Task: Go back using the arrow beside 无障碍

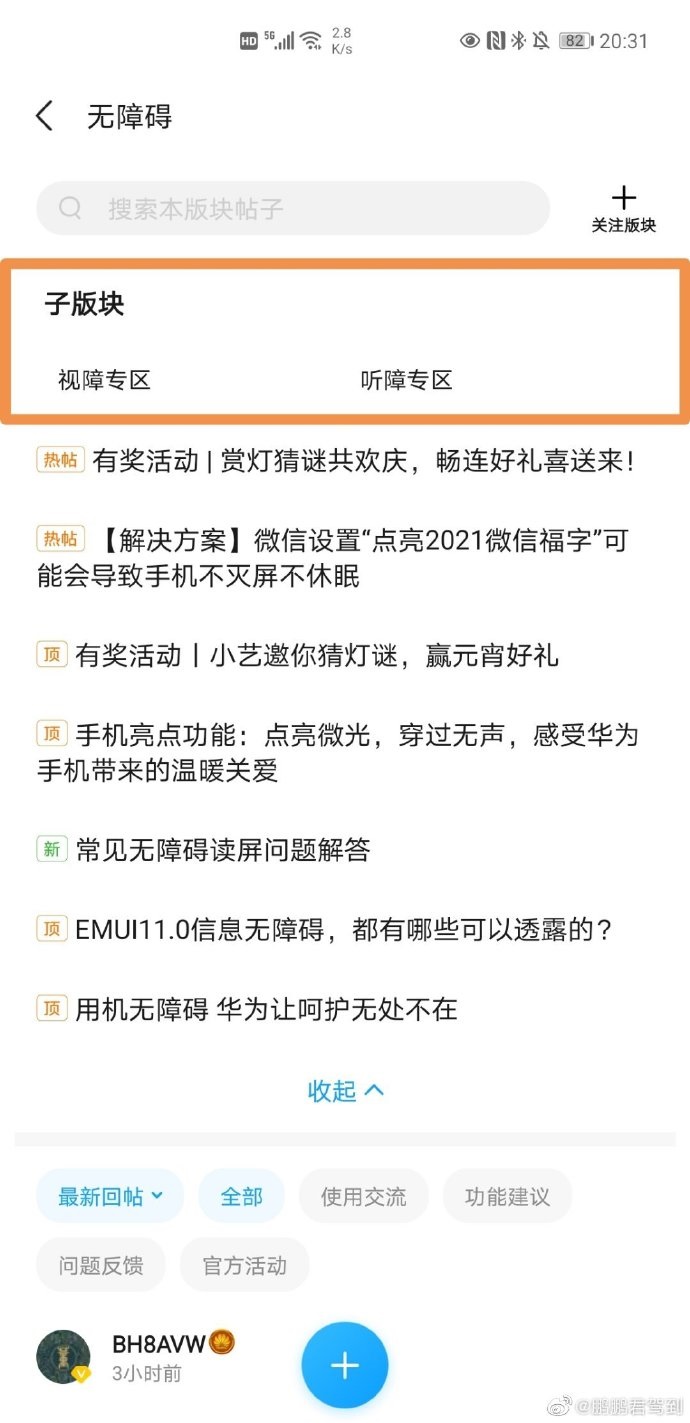Action: click(x=44, y=116)
